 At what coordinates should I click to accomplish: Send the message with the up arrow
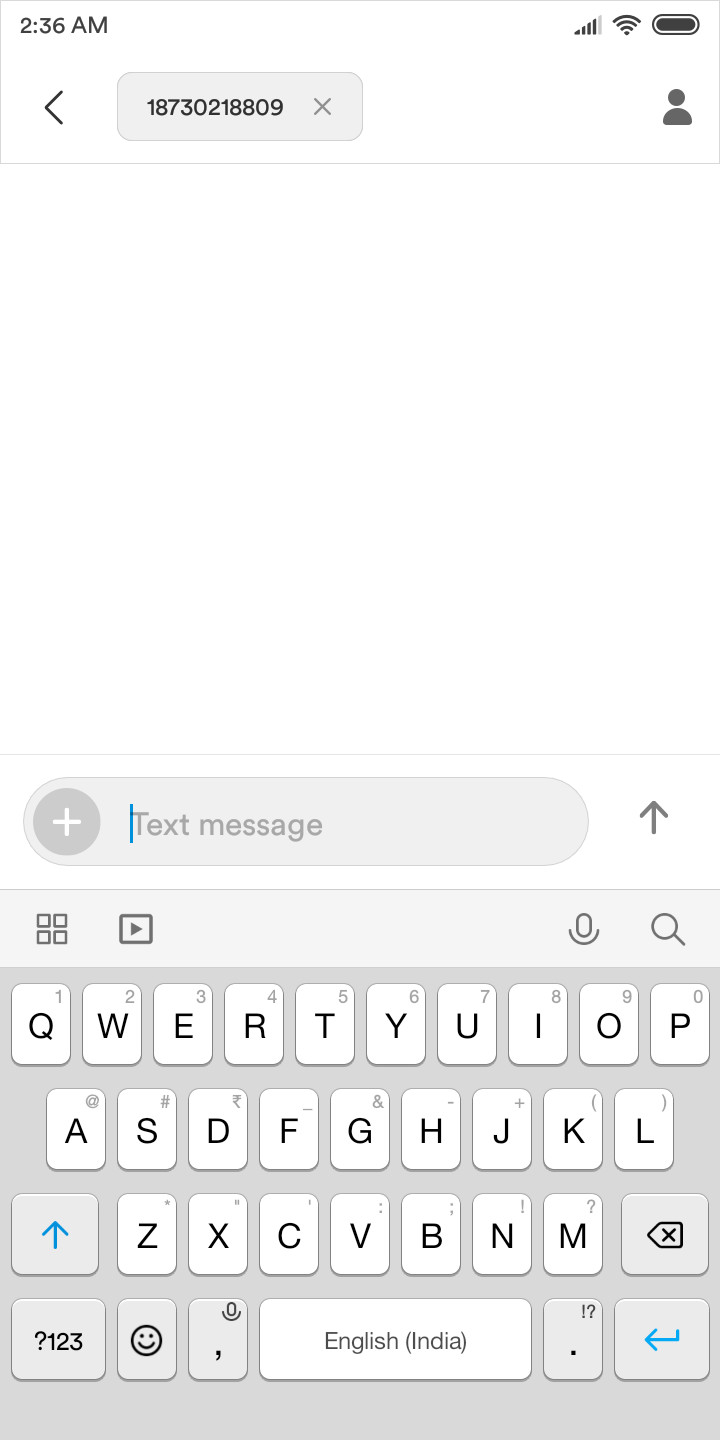point(653,817)
